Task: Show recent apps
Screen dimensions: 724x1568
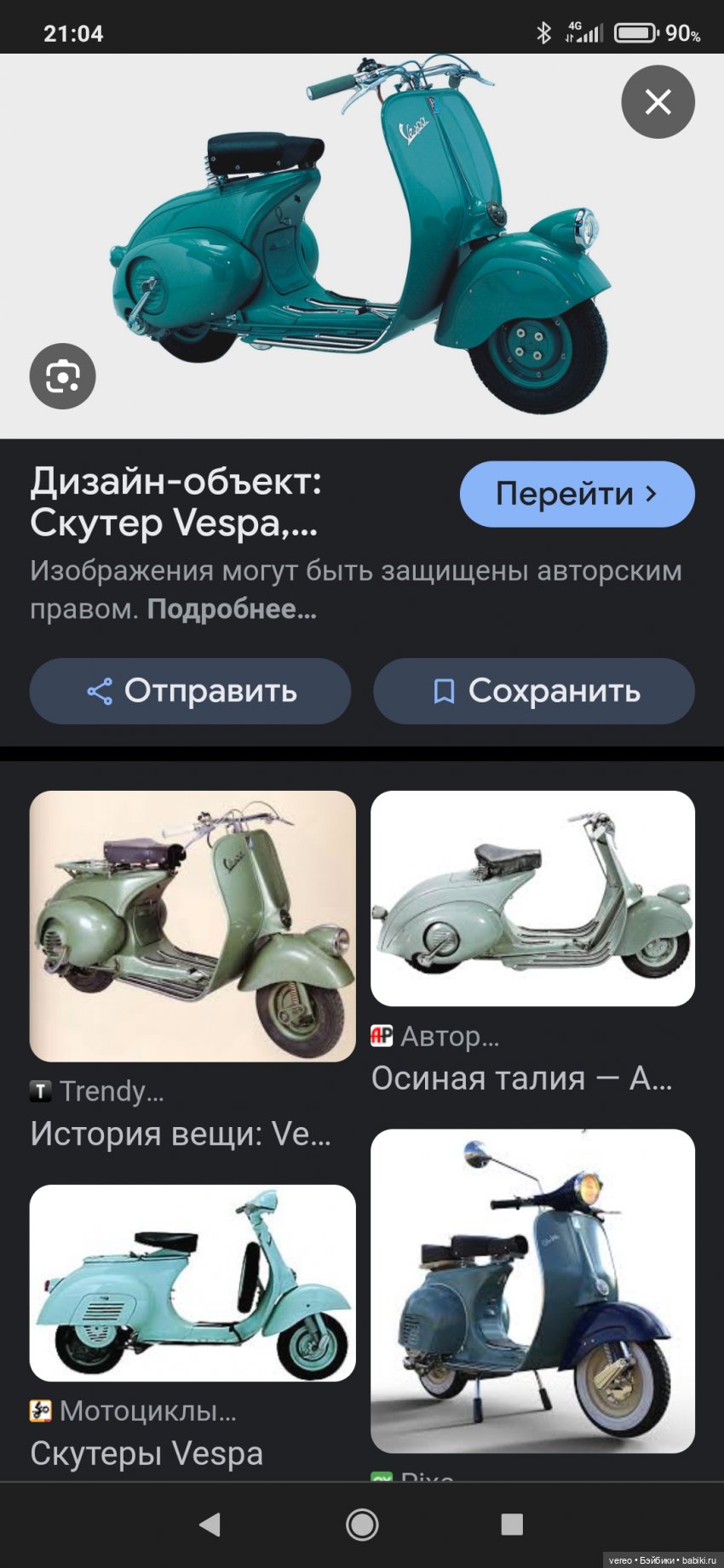Action: pos(512,1524)
